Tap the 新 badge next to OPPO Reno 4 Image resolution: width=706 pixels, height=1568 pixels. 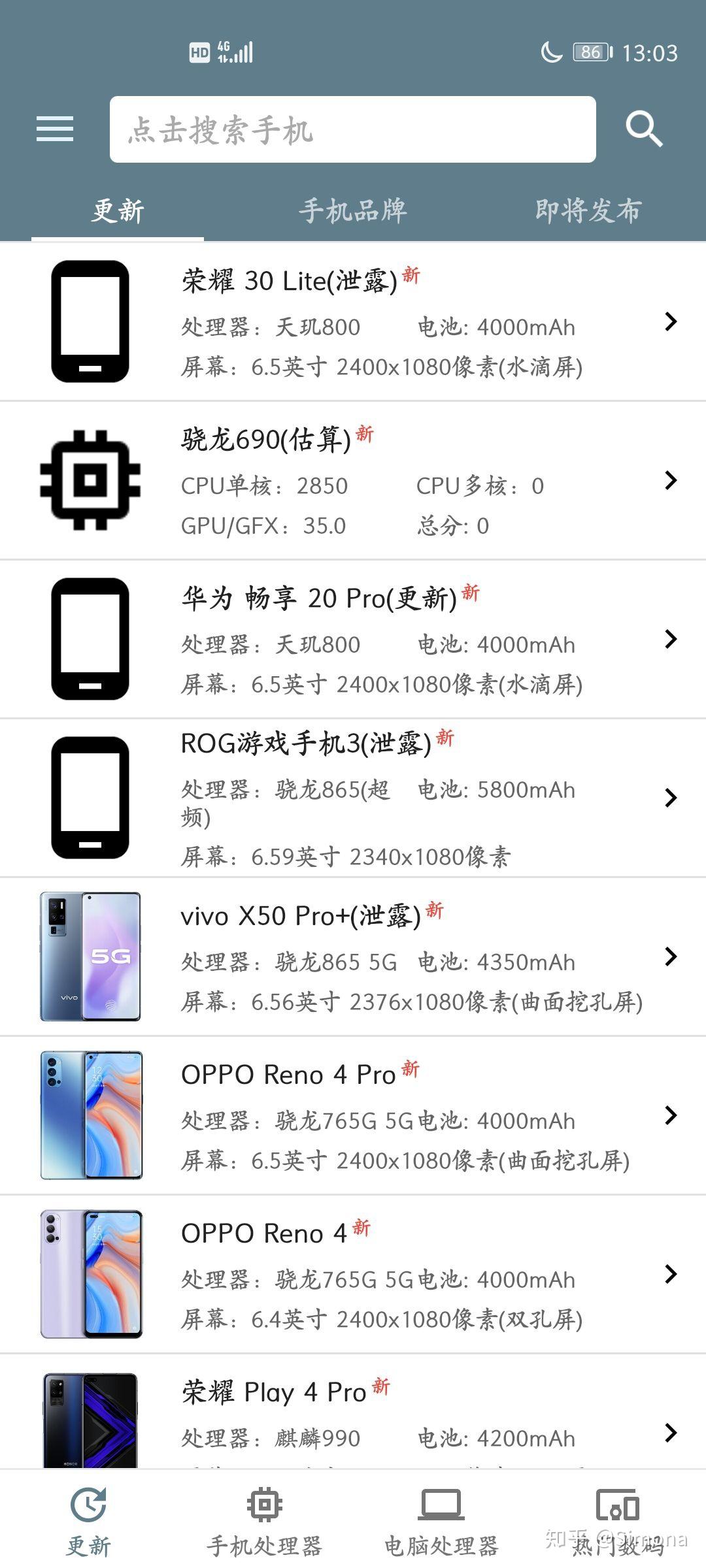pyautogui.click(x=362, y=1228)
